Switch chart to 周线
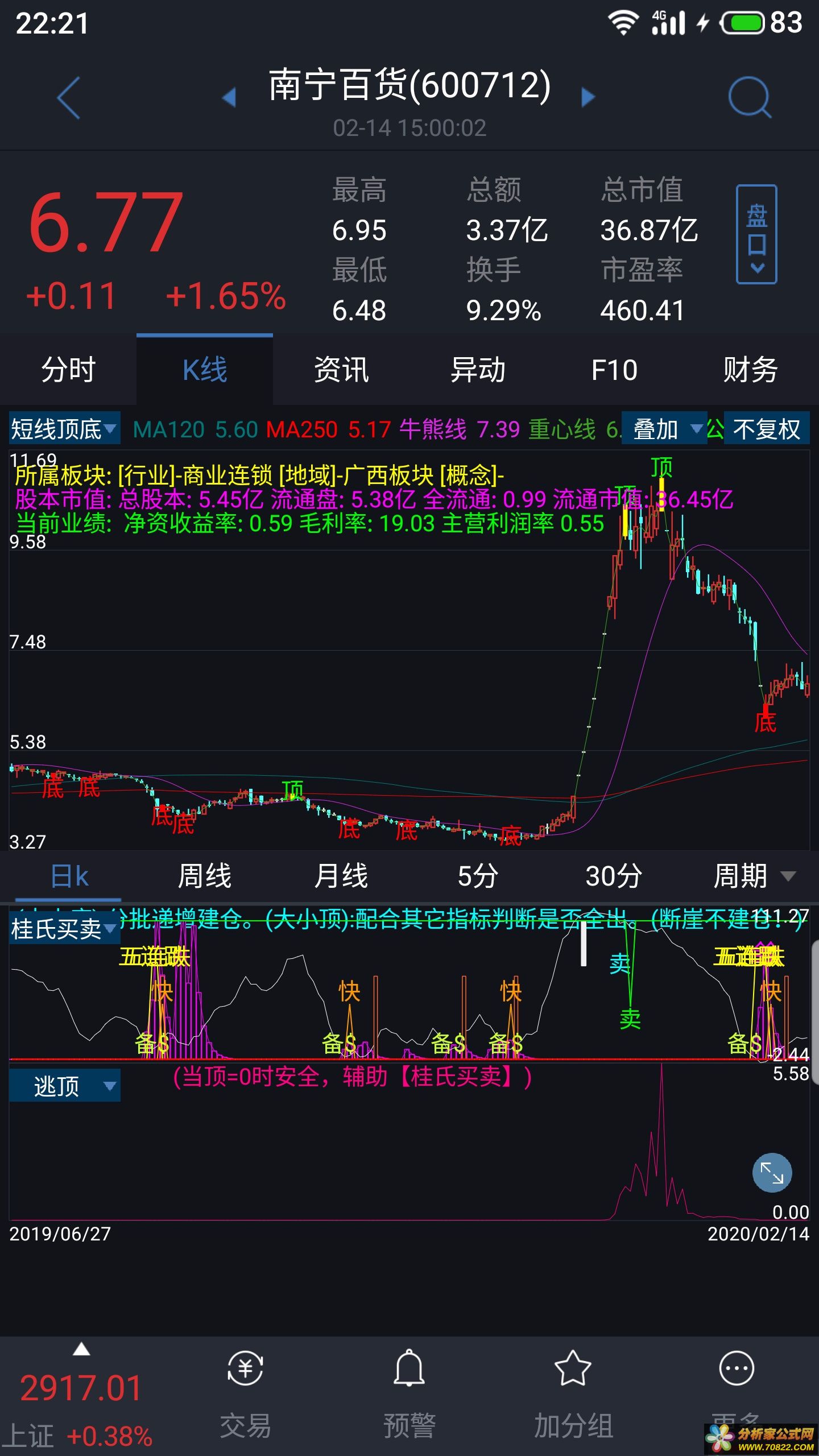Viewport: 819px width, 1456px height. coord(205,876)
